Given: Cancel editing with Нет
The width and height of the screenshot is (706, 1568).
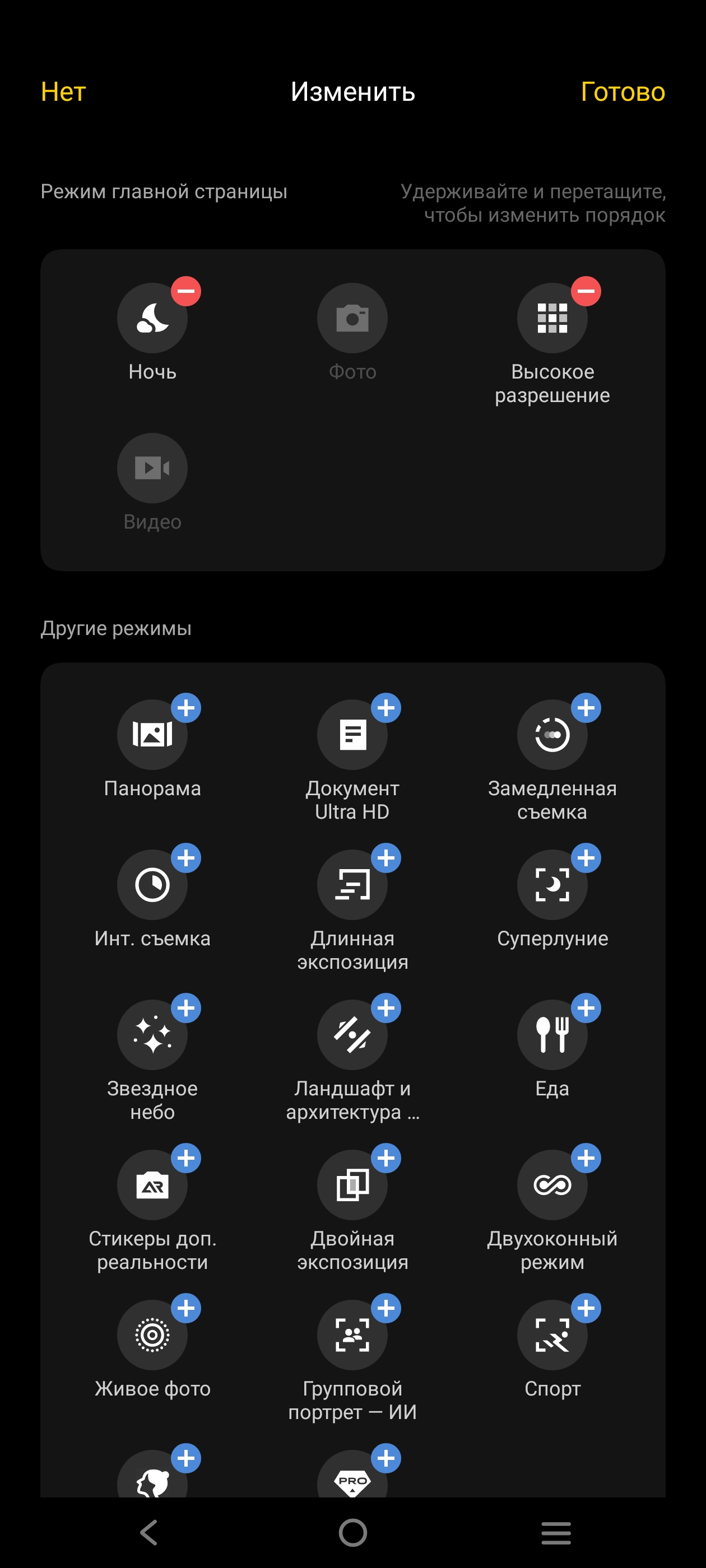Looking at the screenshot, I should click(63, 92).
